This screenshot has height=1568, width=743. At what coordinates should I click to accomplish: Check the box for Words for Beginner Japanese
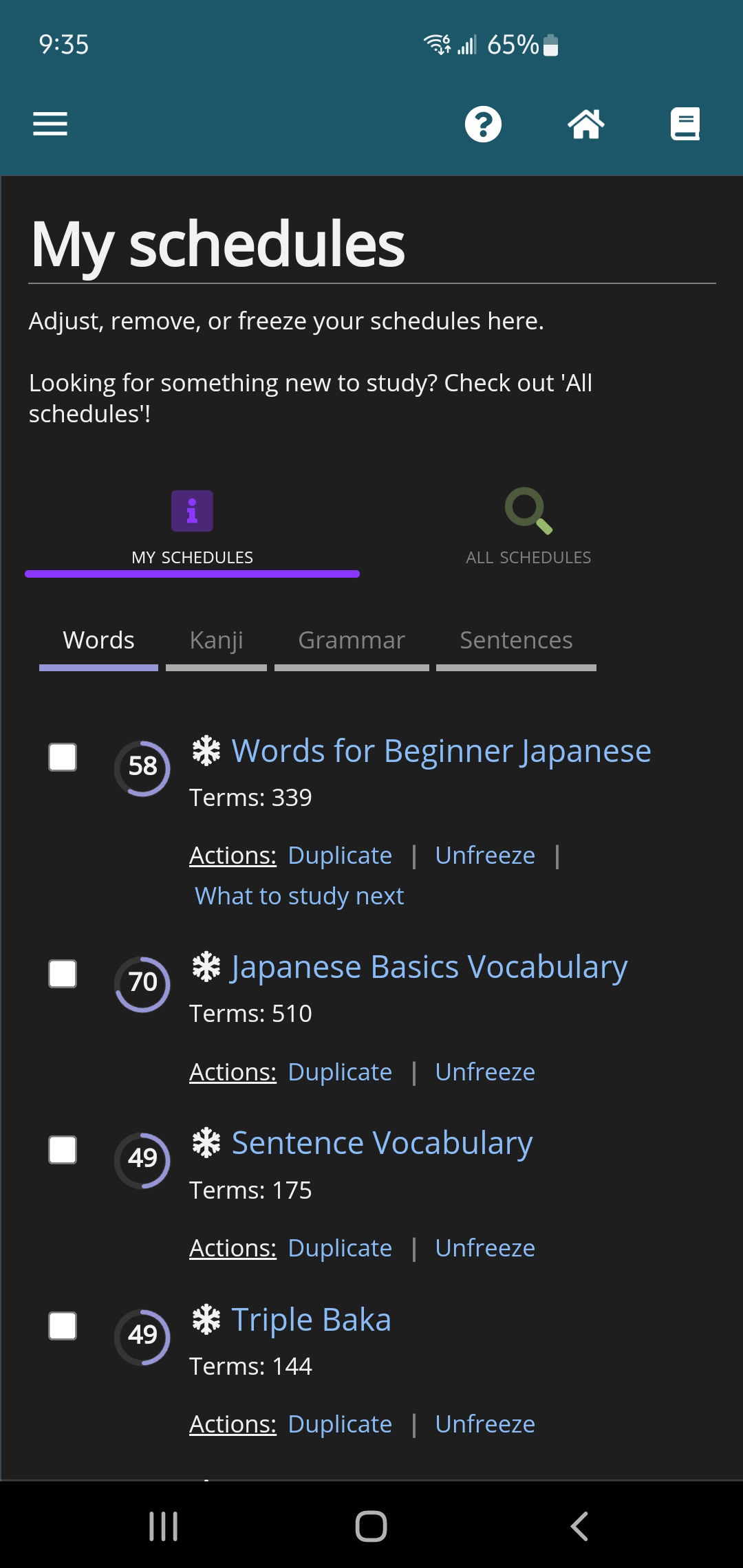tap(63, 757)
